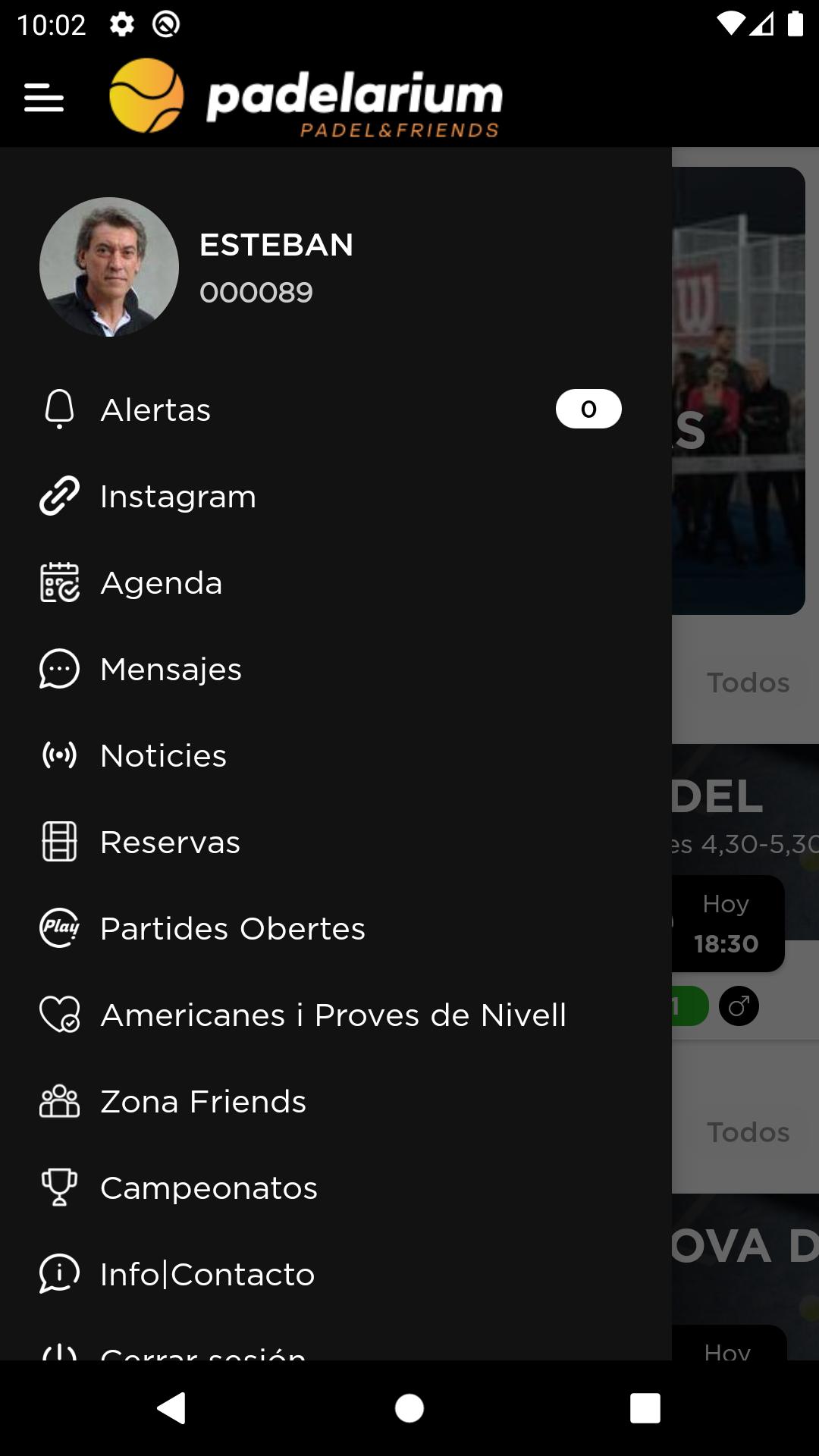This screenshot has height=1456, width=819.
Task: Enter Zona Friends
Action: [203, 1102]
